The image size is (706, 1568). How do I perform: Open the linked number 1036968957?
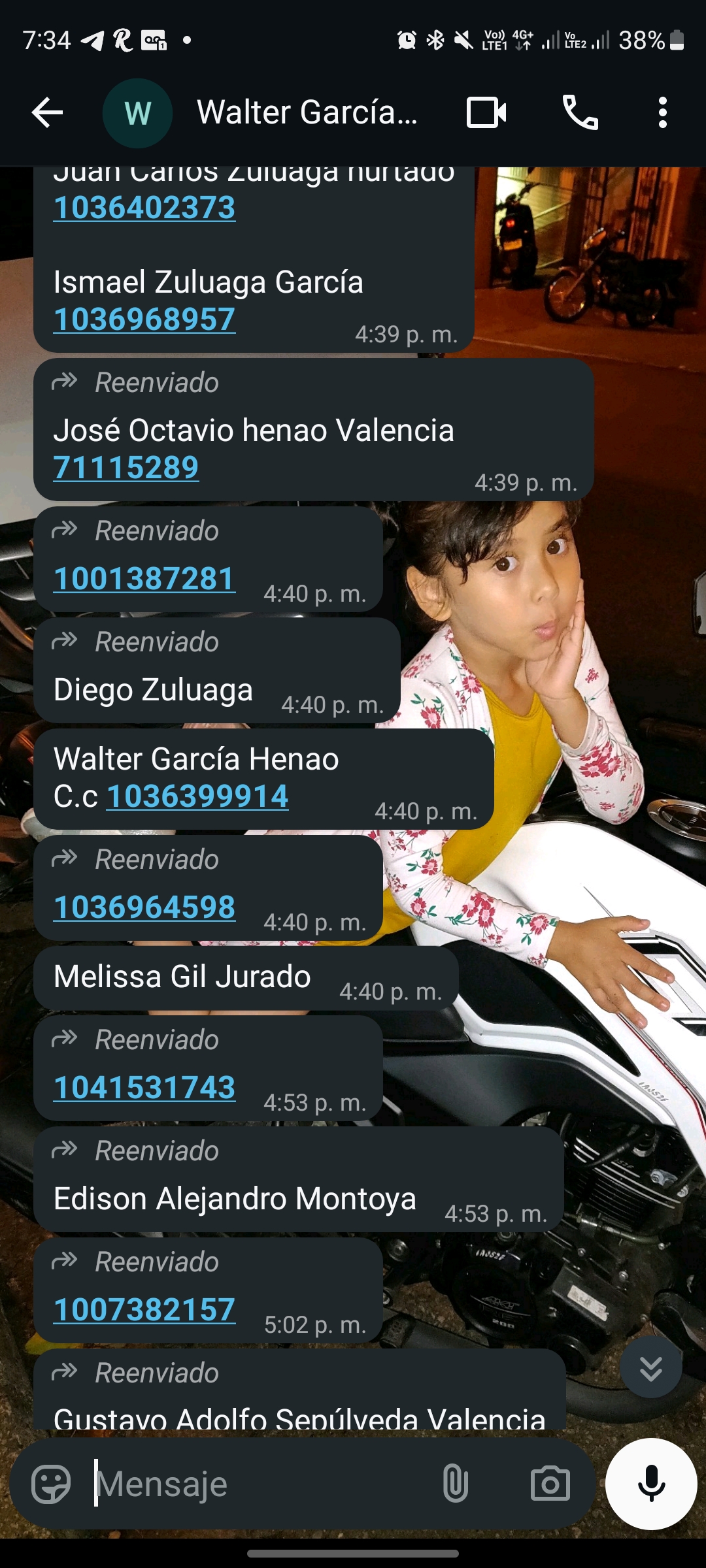[x=144, y=319]
